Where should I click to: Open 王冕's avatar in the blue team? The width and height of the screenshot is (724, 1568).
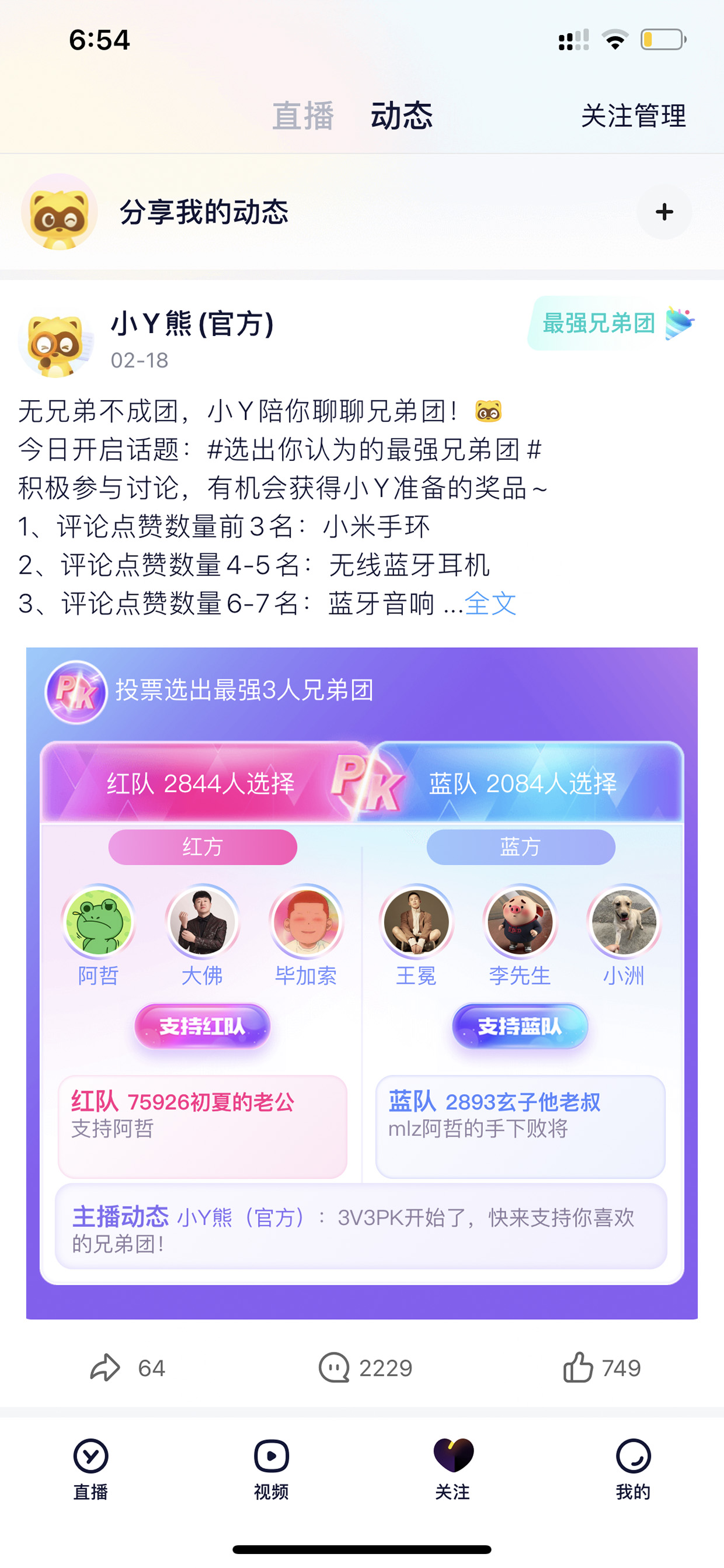click(416, 921)
